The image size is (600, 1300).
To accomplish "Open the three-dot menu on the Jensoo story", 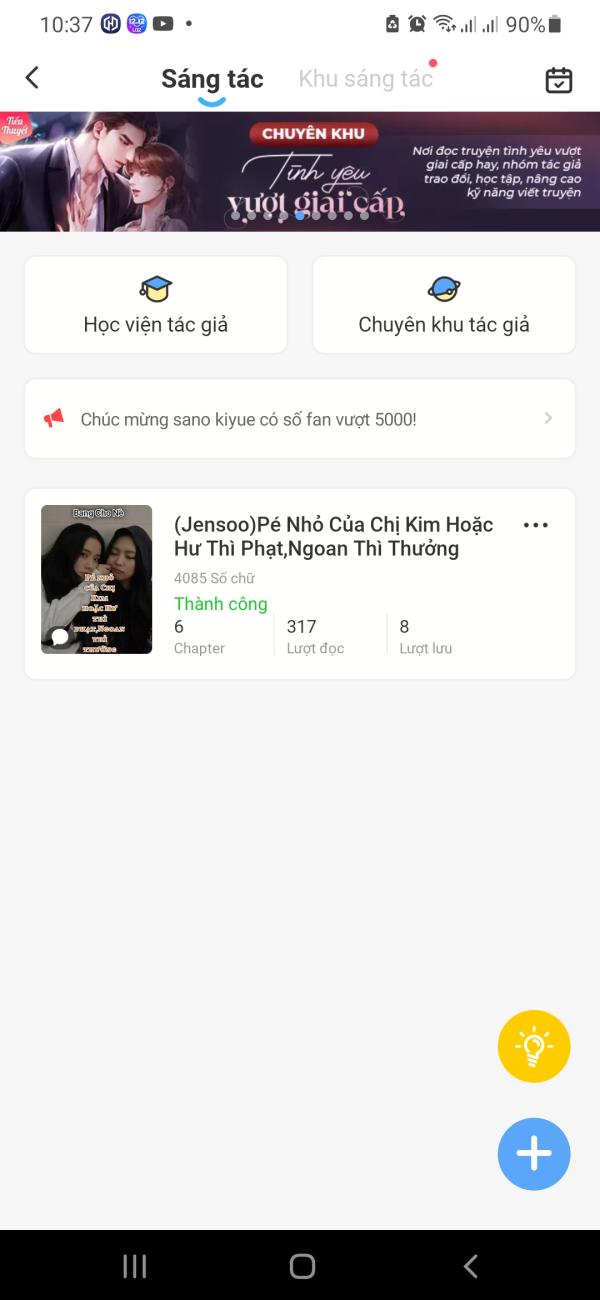I will pyautogui.click(x=536, y=526).
